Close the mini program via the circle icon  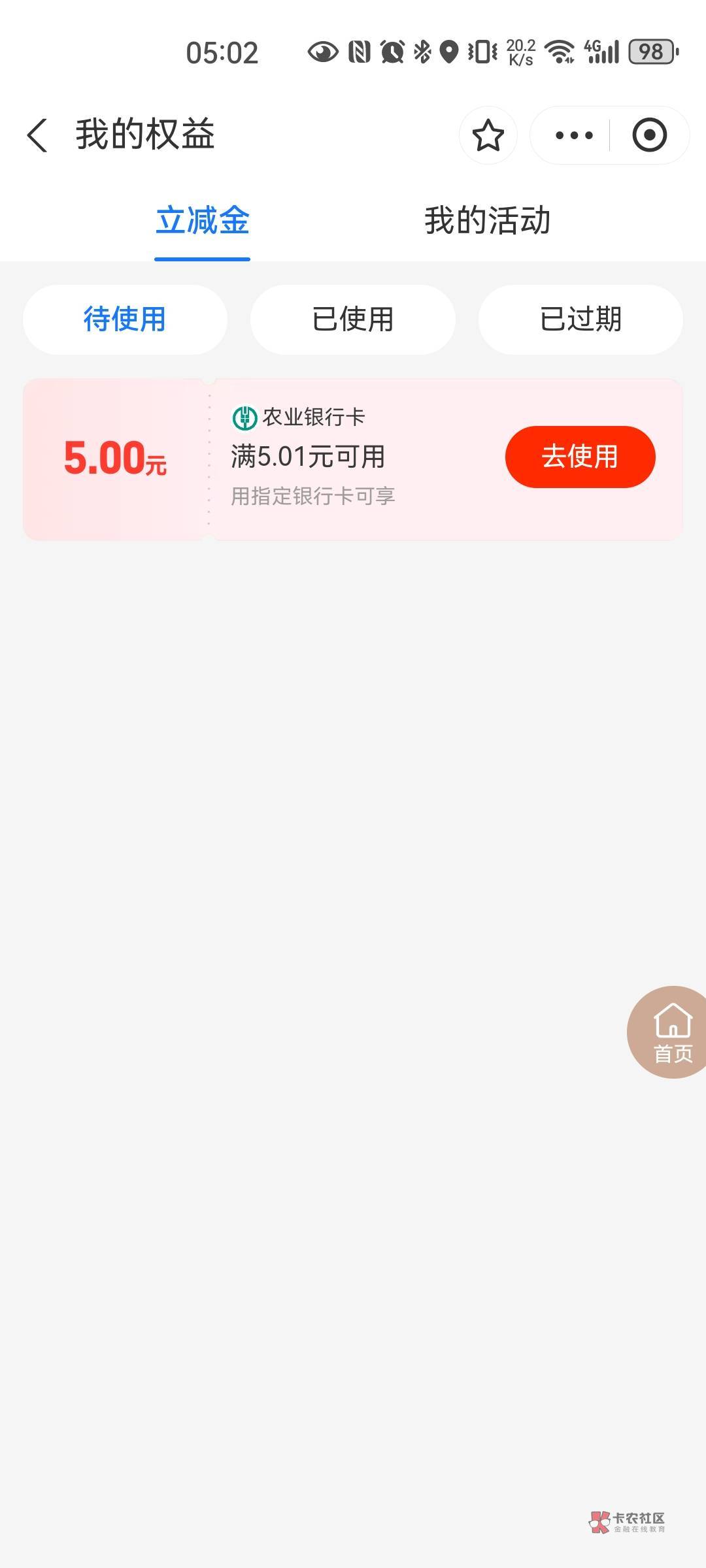tap(649, 135)
